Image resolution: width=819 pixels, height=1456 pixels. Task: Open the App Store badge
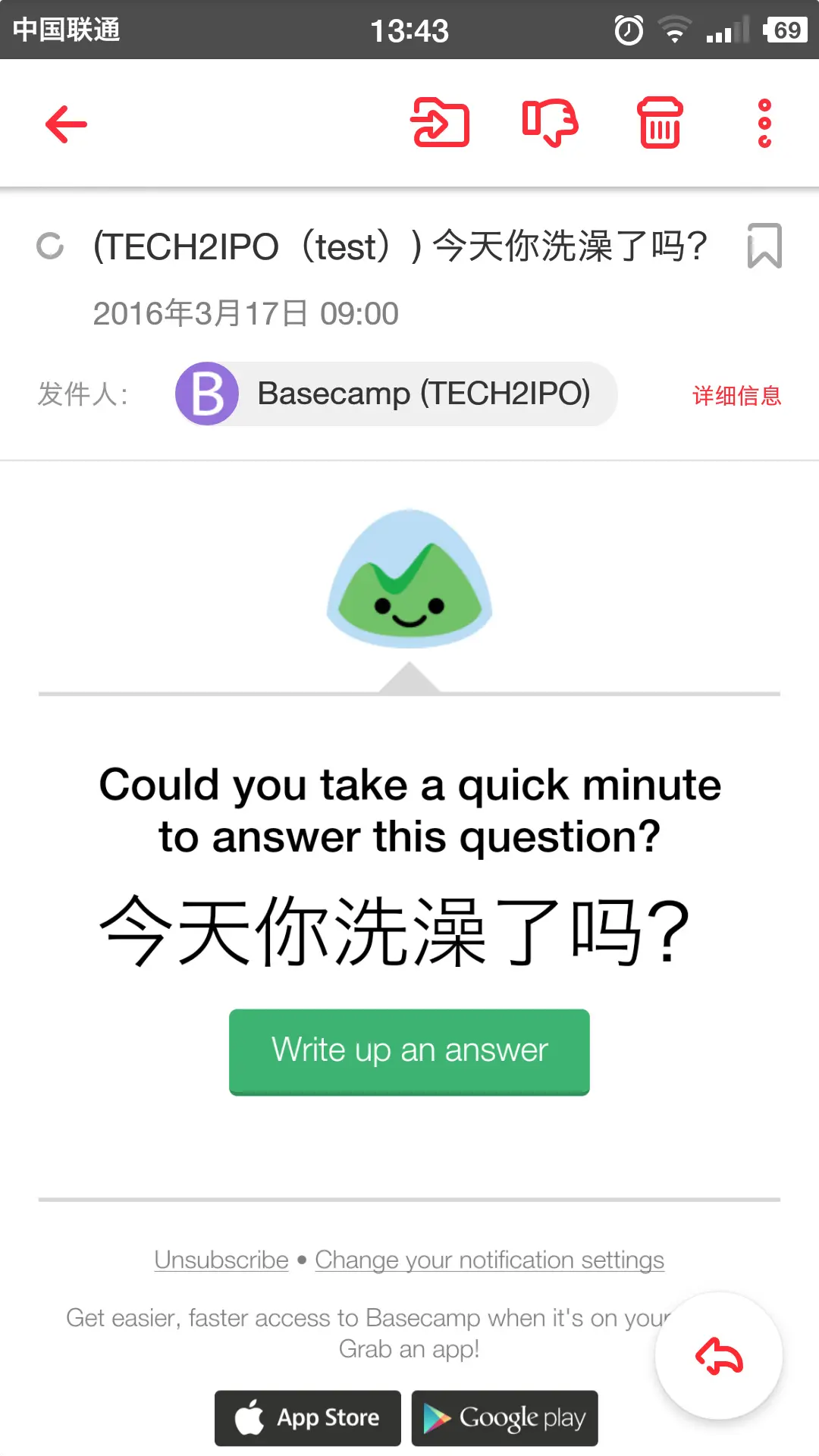[x=307, y=1417]
